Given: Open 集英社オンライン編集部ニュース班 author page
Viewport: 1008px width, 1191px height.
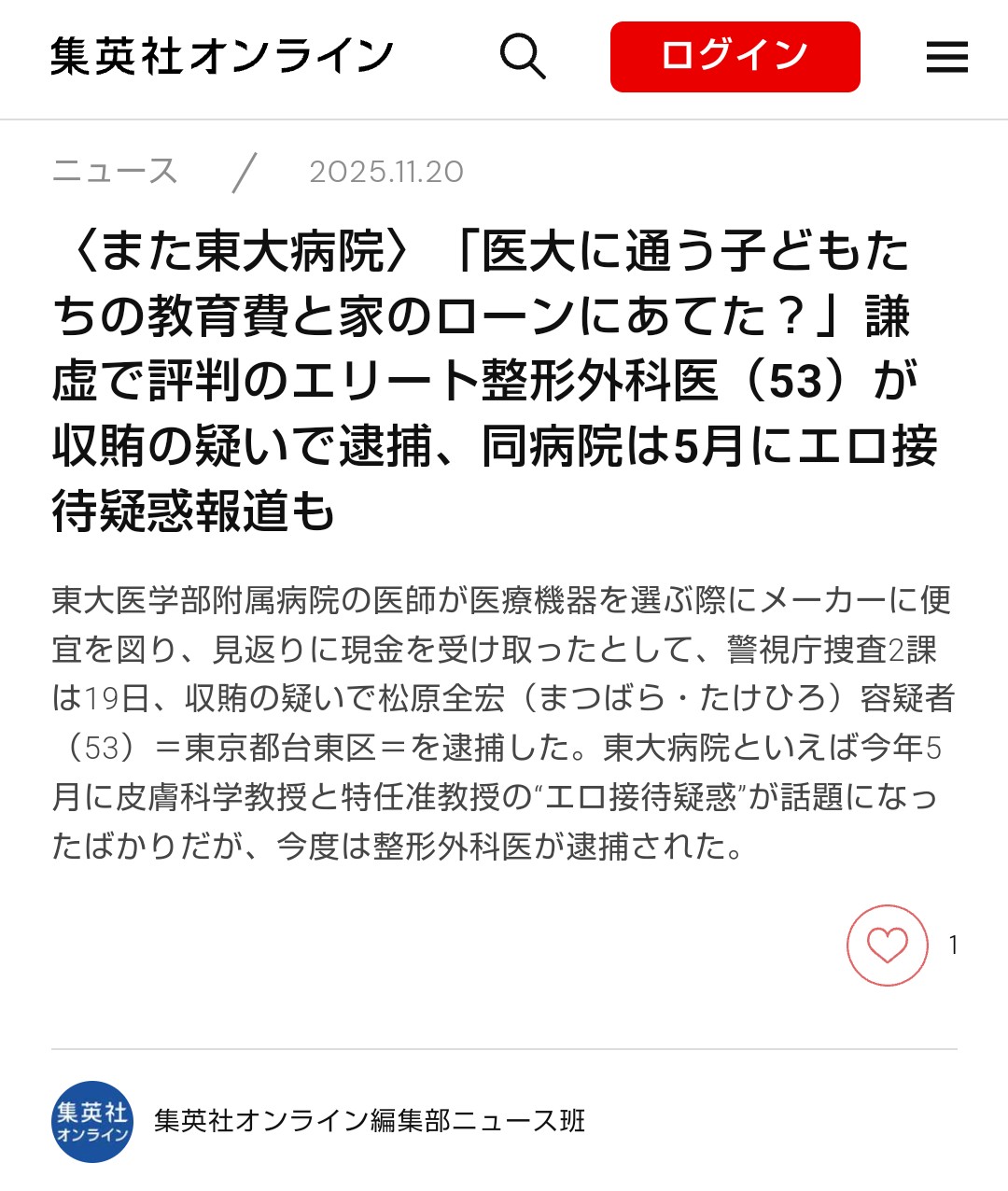Looking at the screenshot, I should pyautogui.click(x=370, y=1120).
